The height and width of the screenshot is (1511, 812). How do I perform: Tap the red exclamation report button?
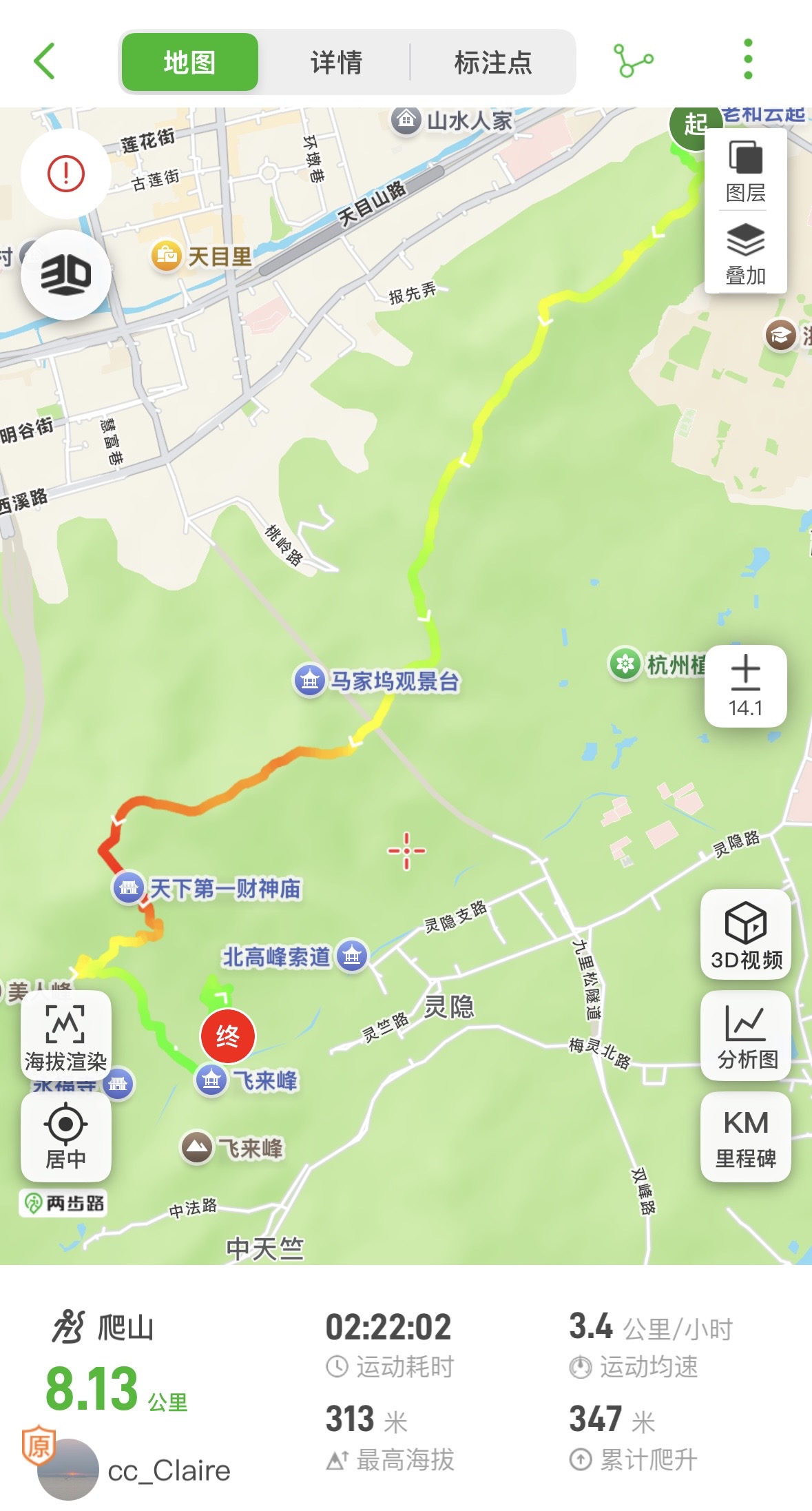click(x=65, y=173)
